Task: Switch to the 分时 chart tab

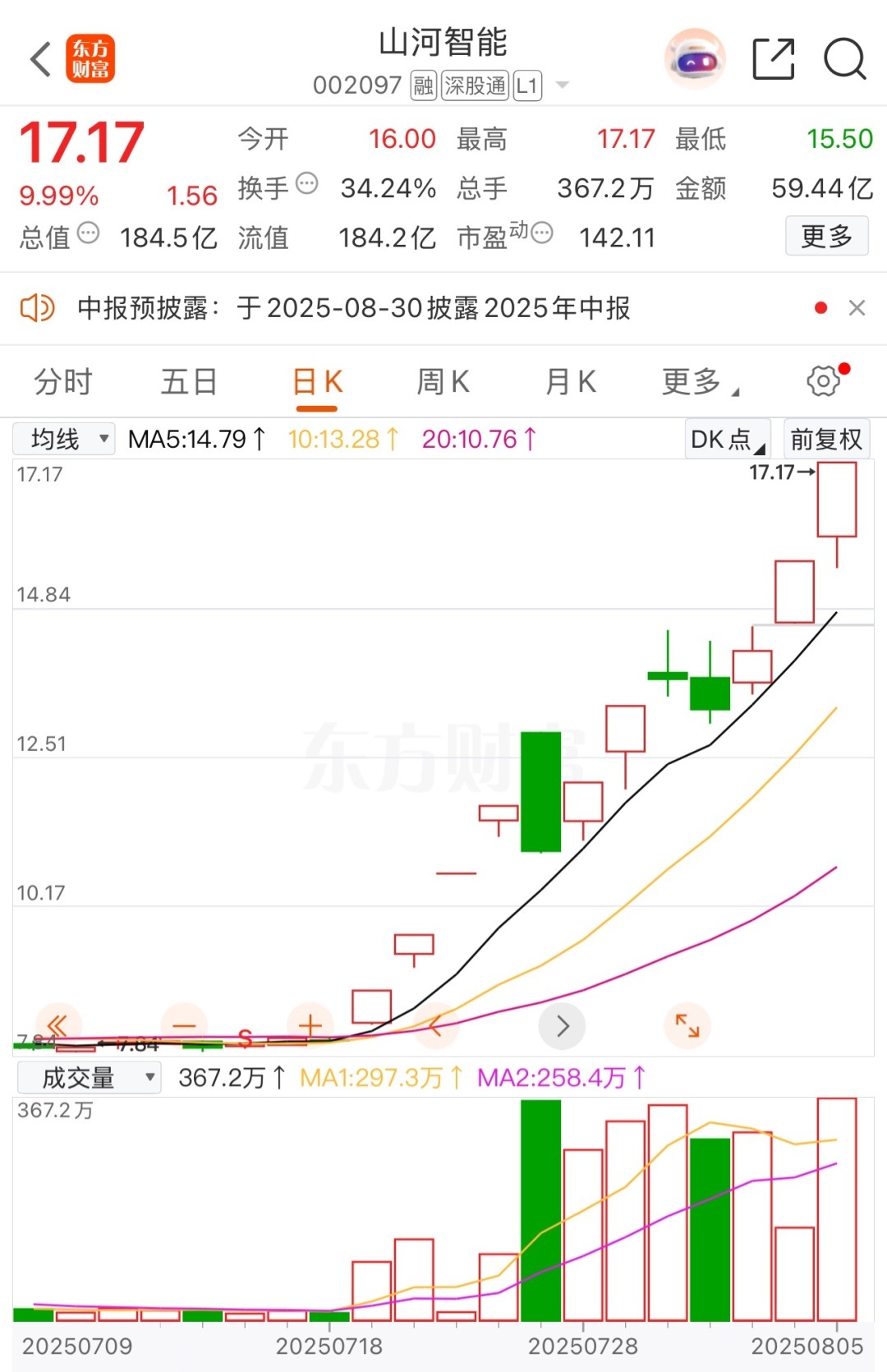Action: click(63, 382)
